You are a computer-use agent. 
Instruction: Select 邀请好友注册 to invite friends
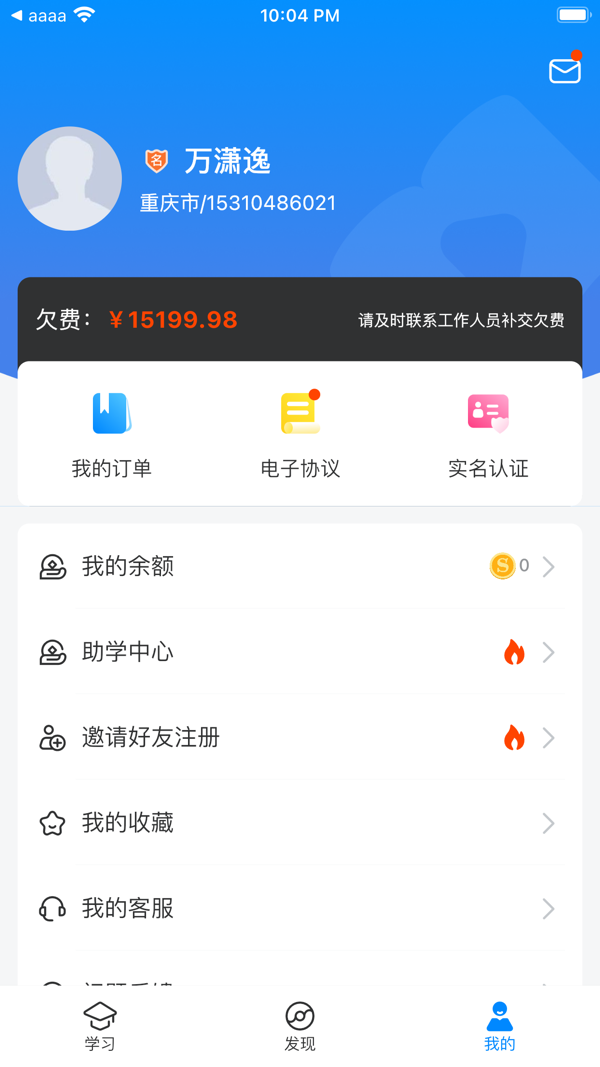tap(300, 738)
